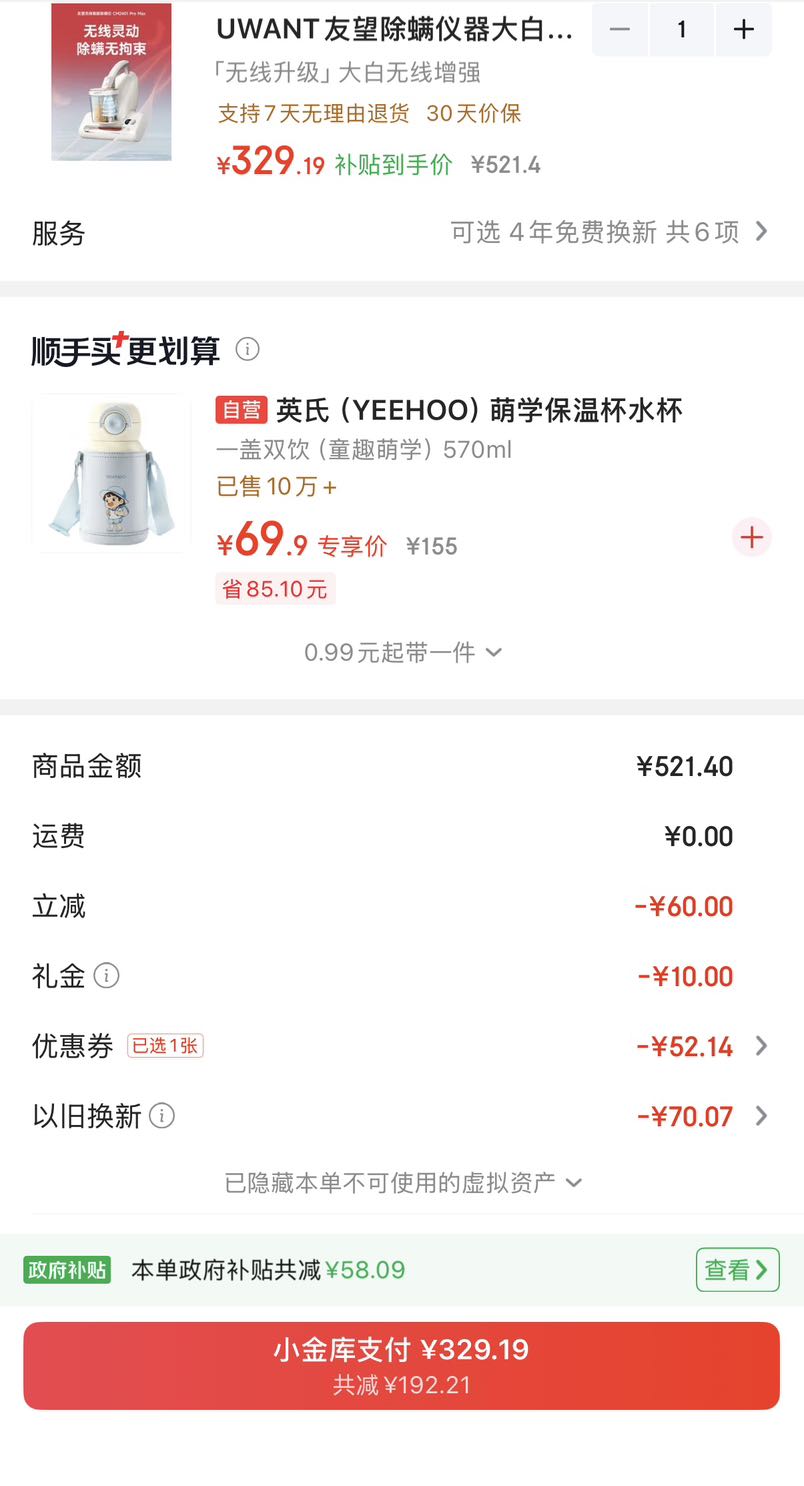Increase UWANT item quantity with plus
Screen dimensions: 804x1486
[x=743, y=30]
